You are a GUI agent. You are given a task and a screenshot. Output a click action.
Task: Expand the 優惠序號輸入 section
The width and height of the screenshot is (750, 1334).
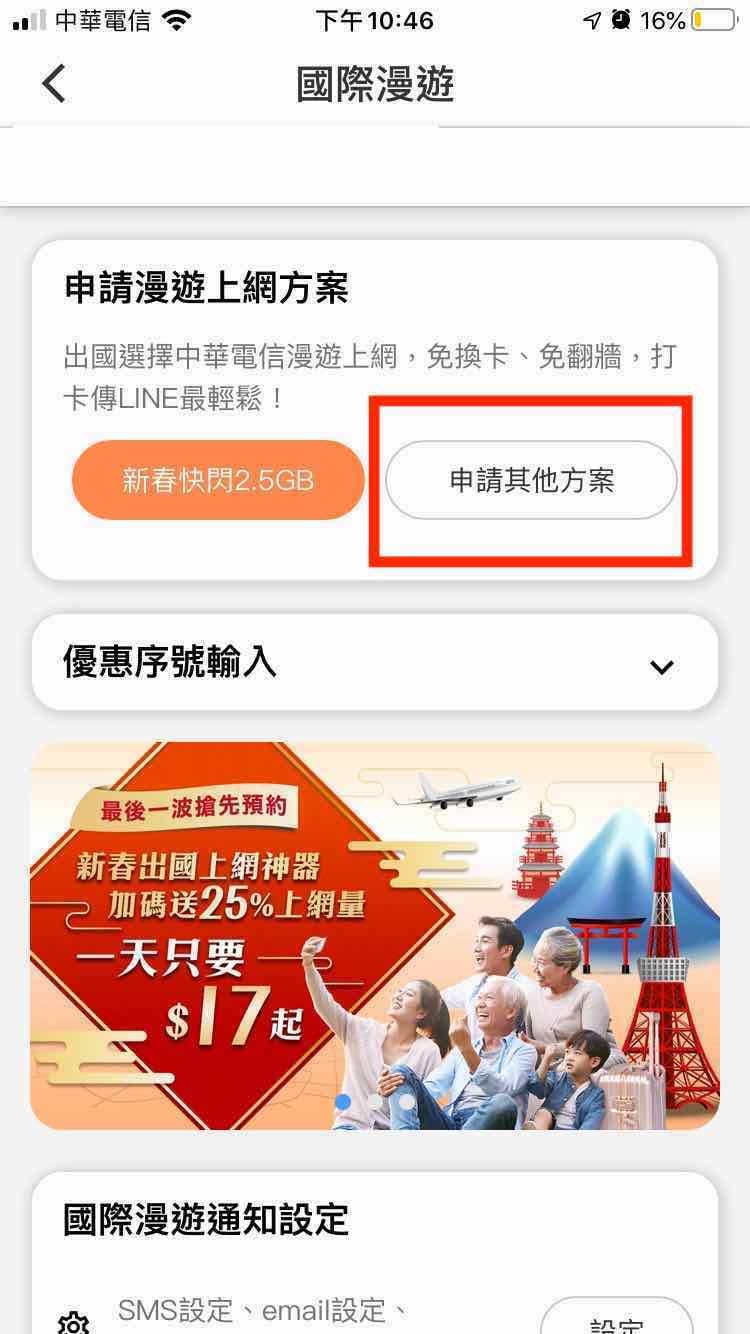pyautogui.click(x=661, y=666)
